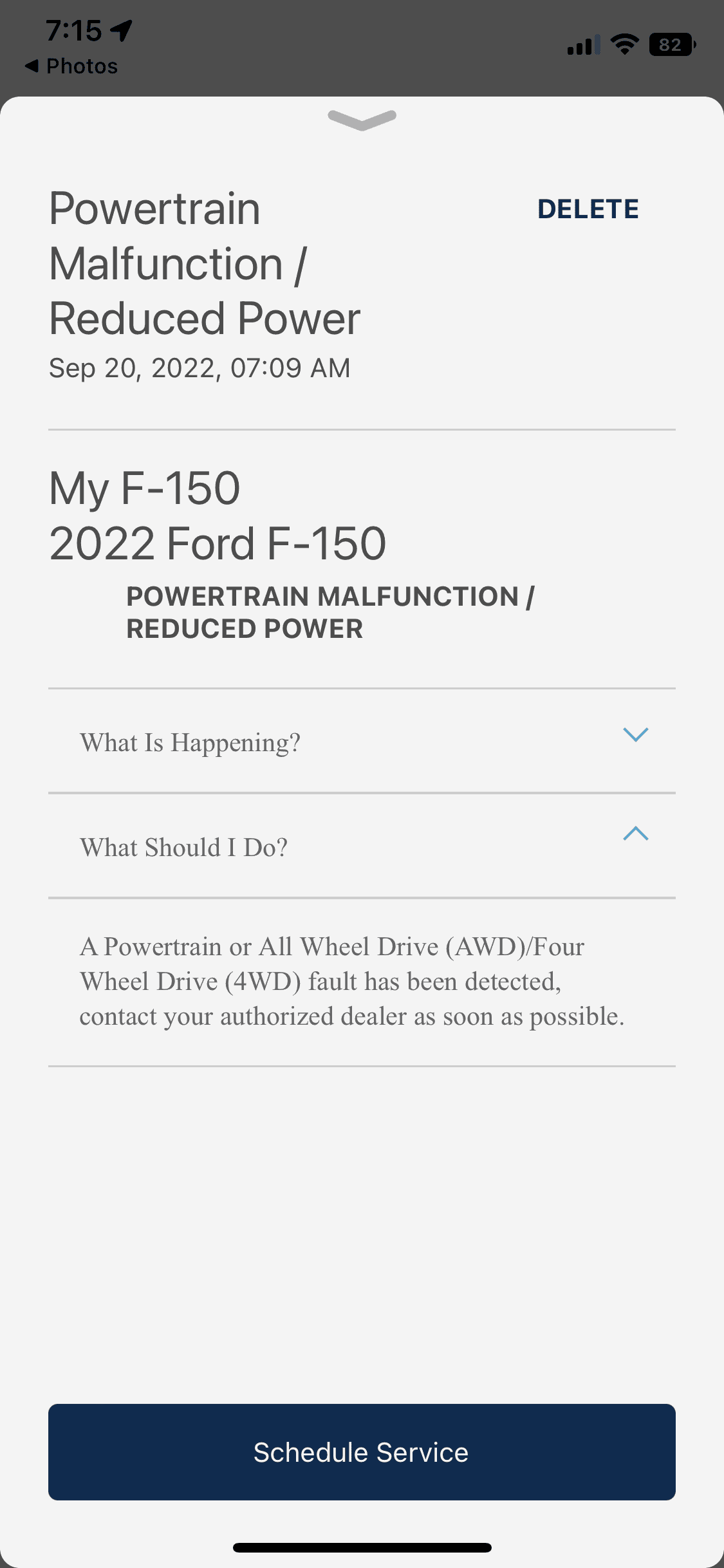724x1568 pixels.
Task: Collapse the alert detail sheet using top chevron
Action: (x=362, y=120)
